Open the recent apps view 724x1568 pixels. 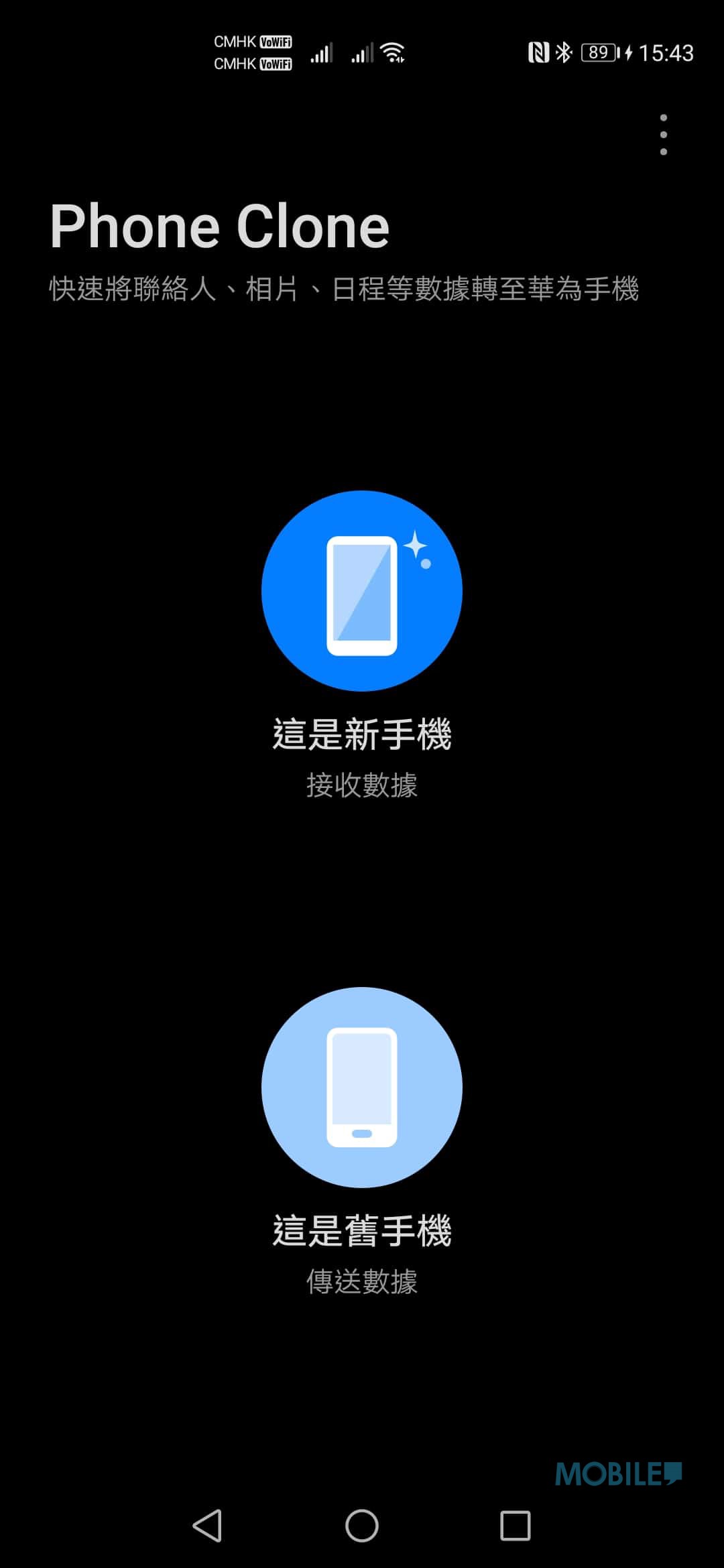pyautogui.click(x=516, y=1526)
